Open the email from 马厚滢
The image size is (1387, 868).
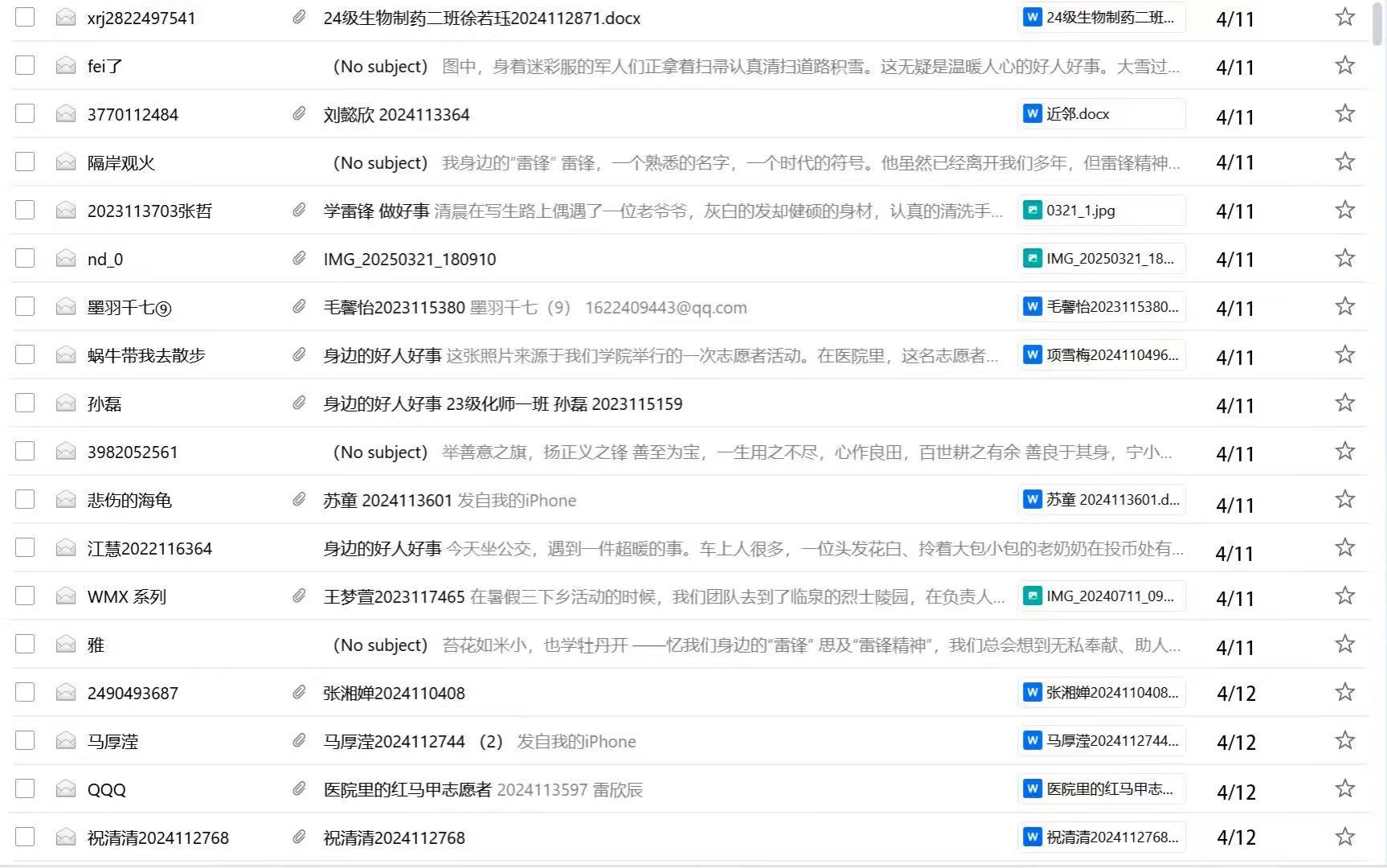tap(479, 742)
